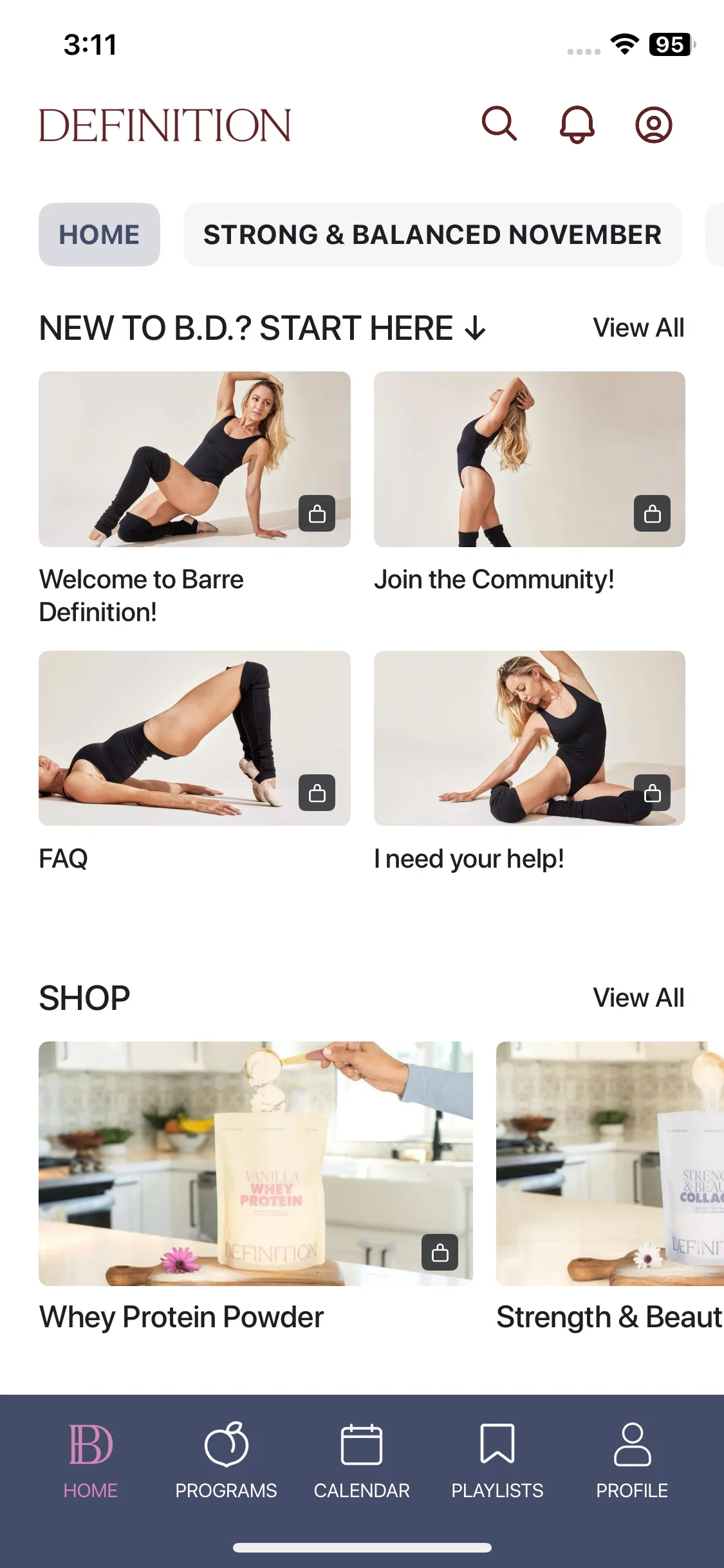The width and height of the screenshot is (724, 1568).
Task: Switch to Strong & Balanced November tab
Action: coord(432,235)
